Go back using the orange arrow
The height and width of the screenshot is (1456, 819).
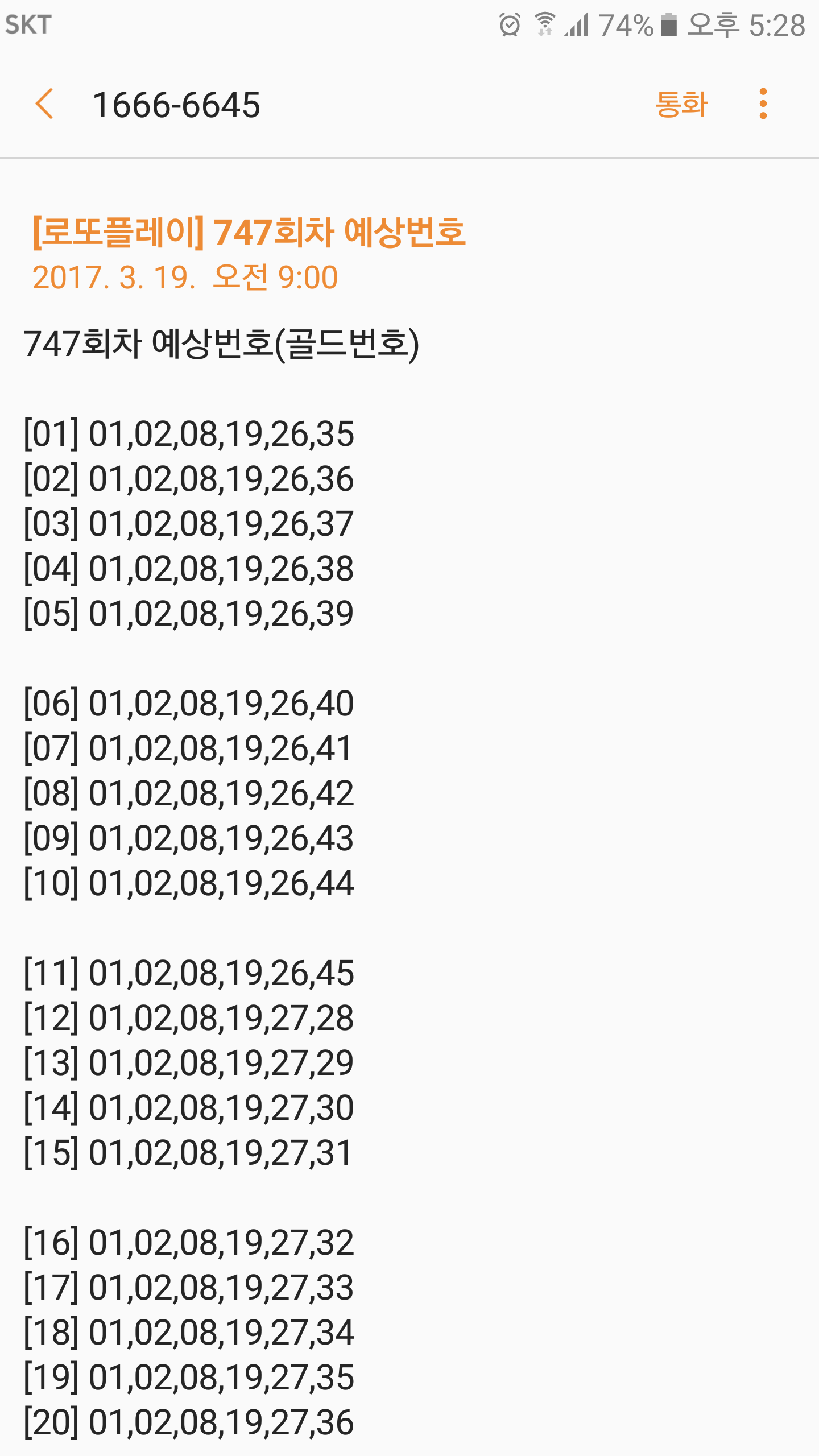click(44, 104)
